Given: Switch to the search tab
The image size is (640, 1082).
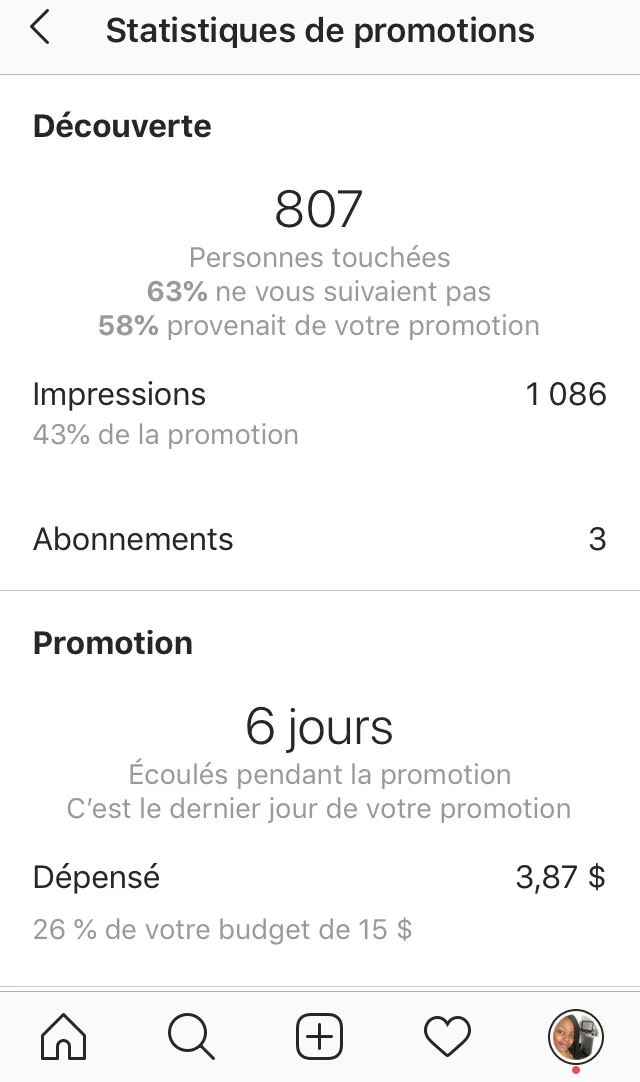Looking at the screenshot, I should click(191, 1036).
